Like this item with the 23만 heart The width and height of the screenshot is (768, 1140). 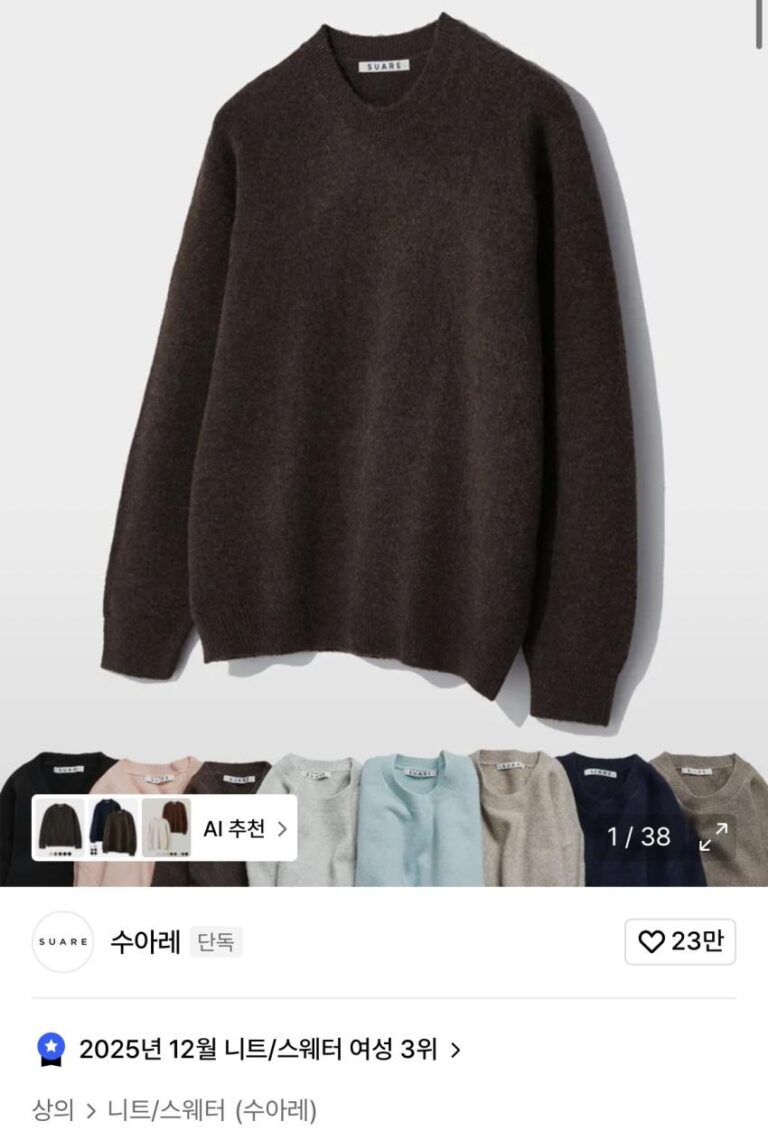coord(680,941)
